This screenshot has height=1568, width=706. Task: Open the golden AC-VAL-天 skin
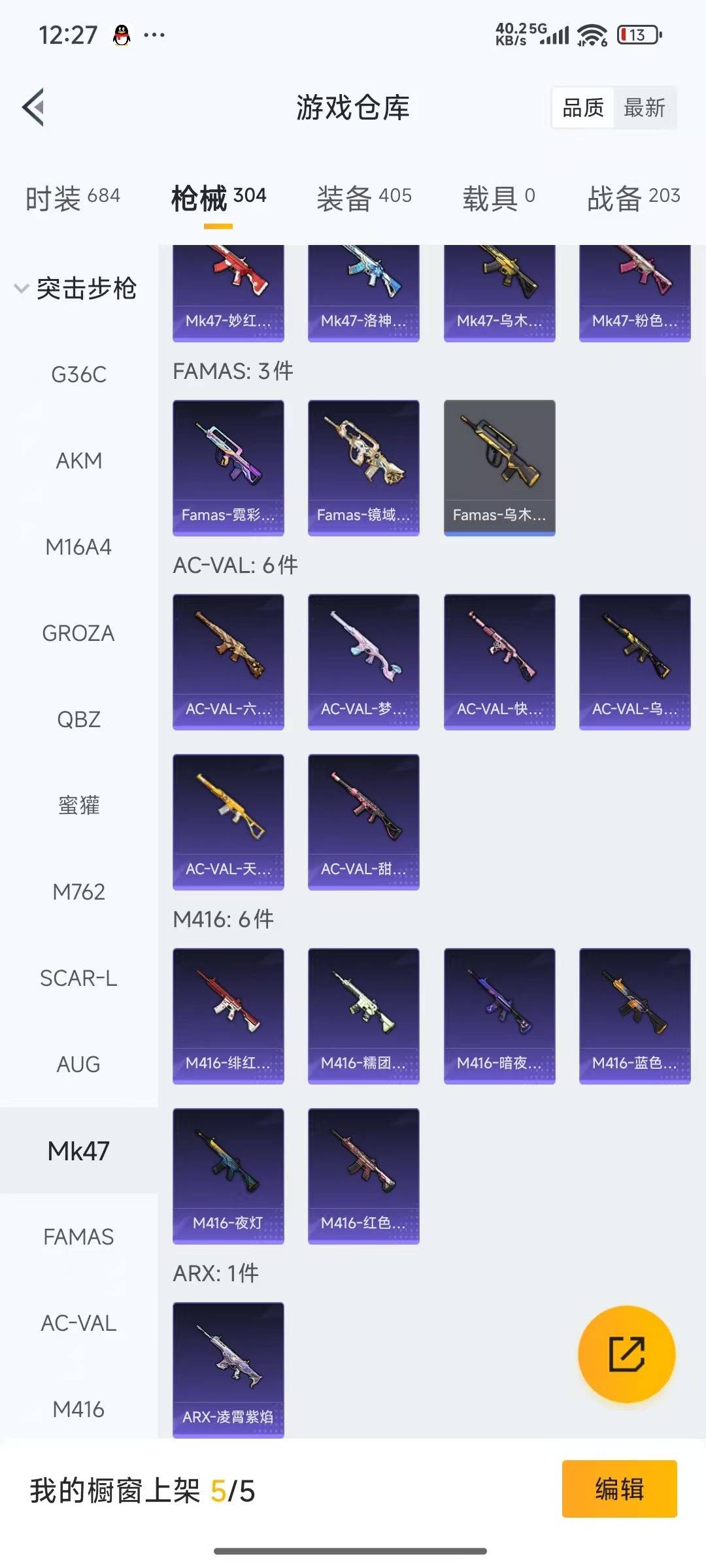[x=228, y=822]
